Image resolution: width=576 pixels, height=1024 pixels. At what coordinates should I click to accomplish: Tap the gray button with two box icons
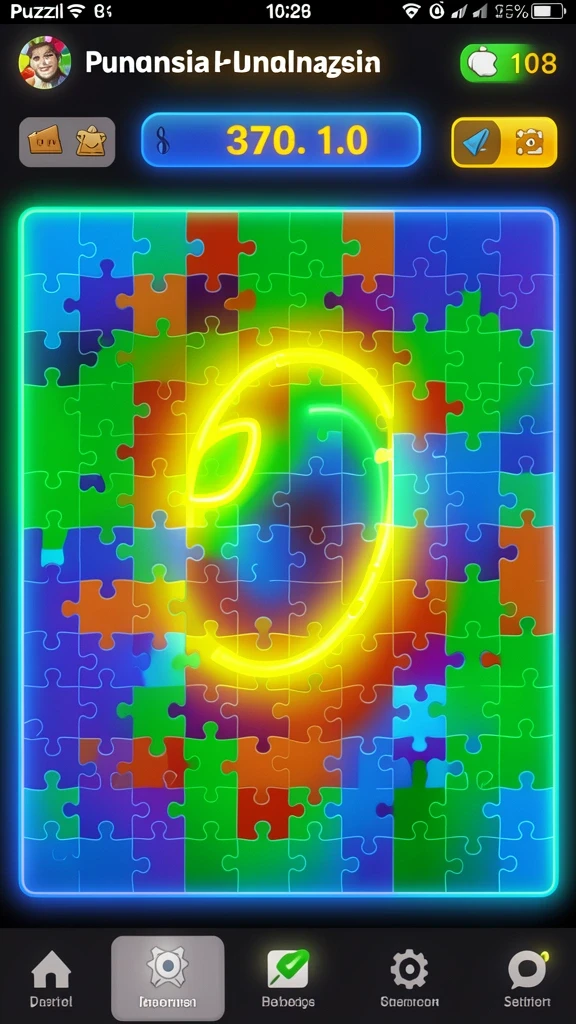(x=67, y=142)
